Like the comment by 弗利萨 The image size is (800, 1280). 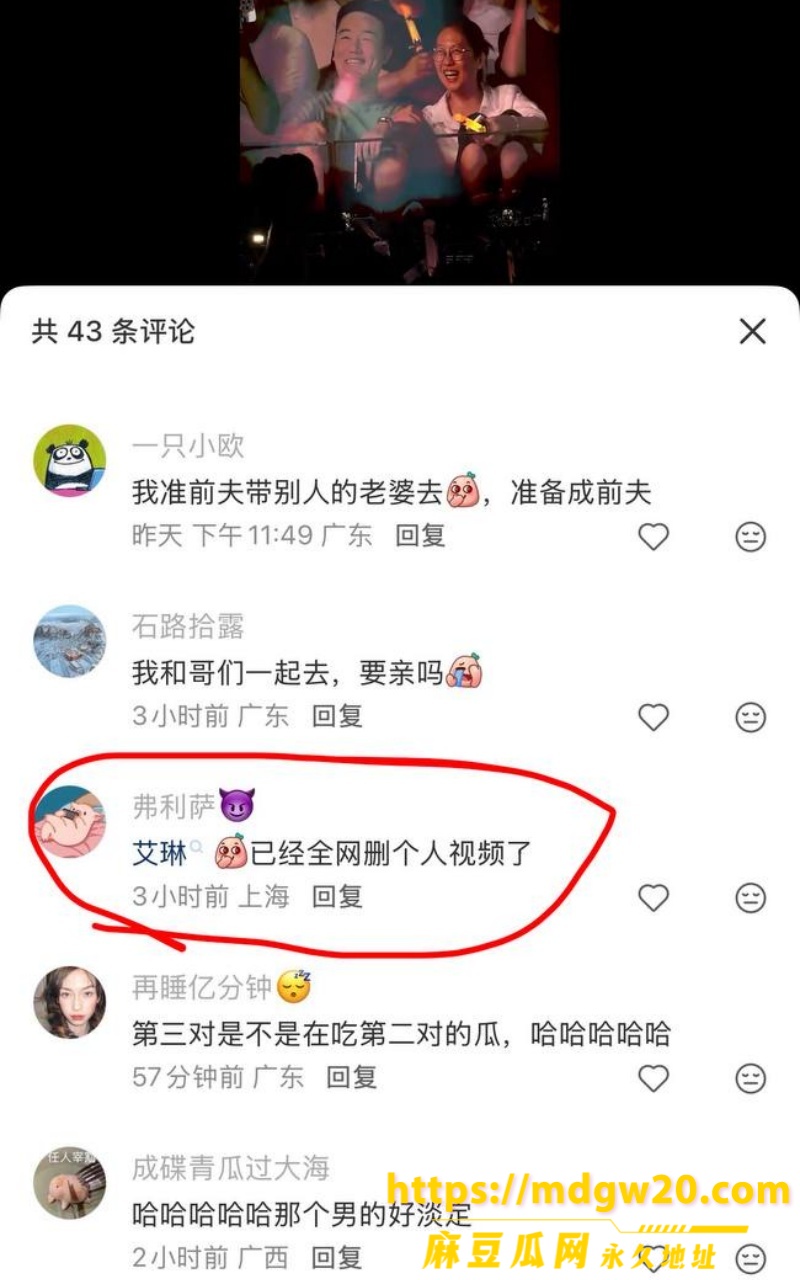[653, 898]
